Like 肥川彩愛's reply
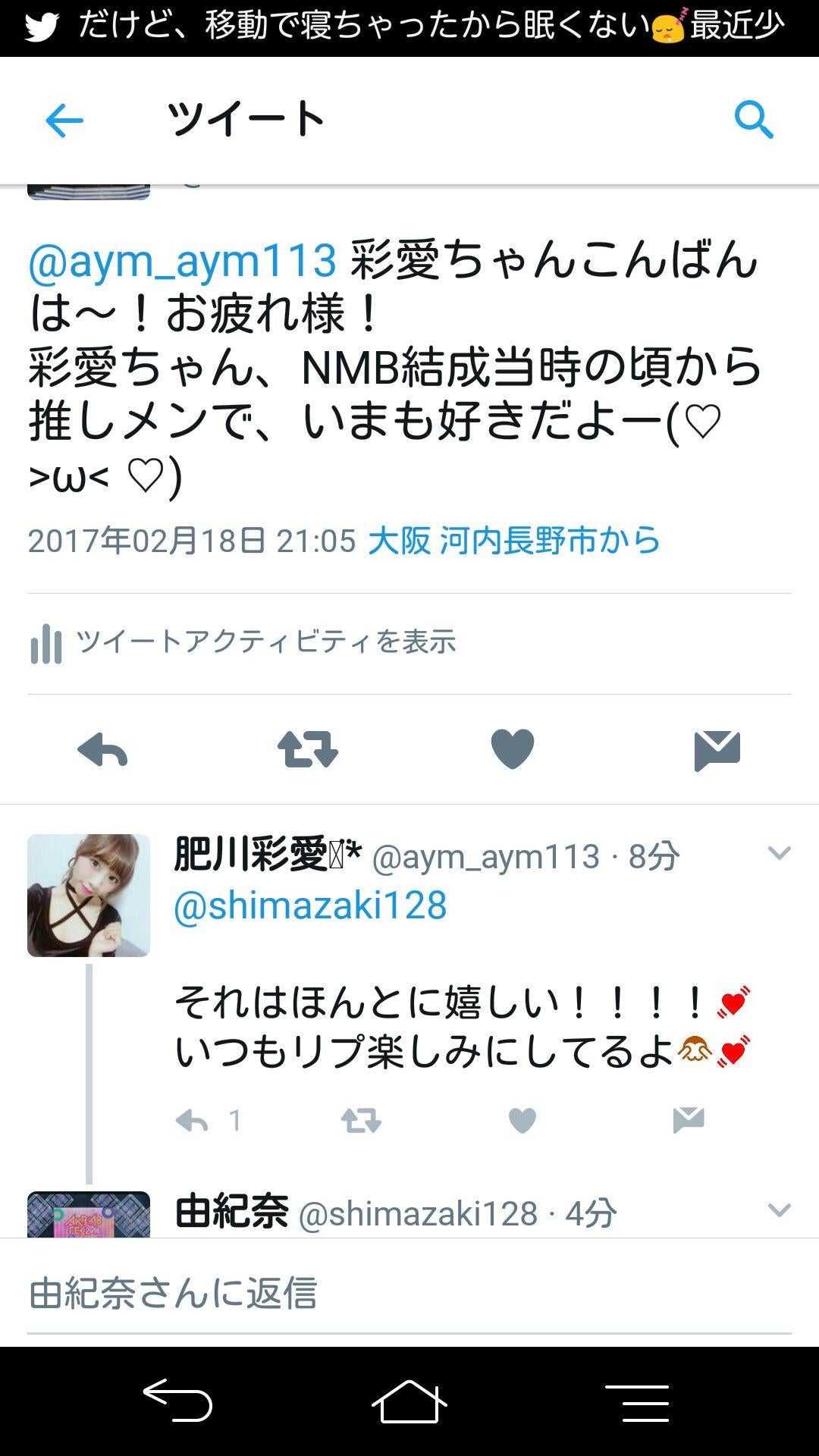The width and height of the screenshot is (819, 1456). pos(522,1120)
